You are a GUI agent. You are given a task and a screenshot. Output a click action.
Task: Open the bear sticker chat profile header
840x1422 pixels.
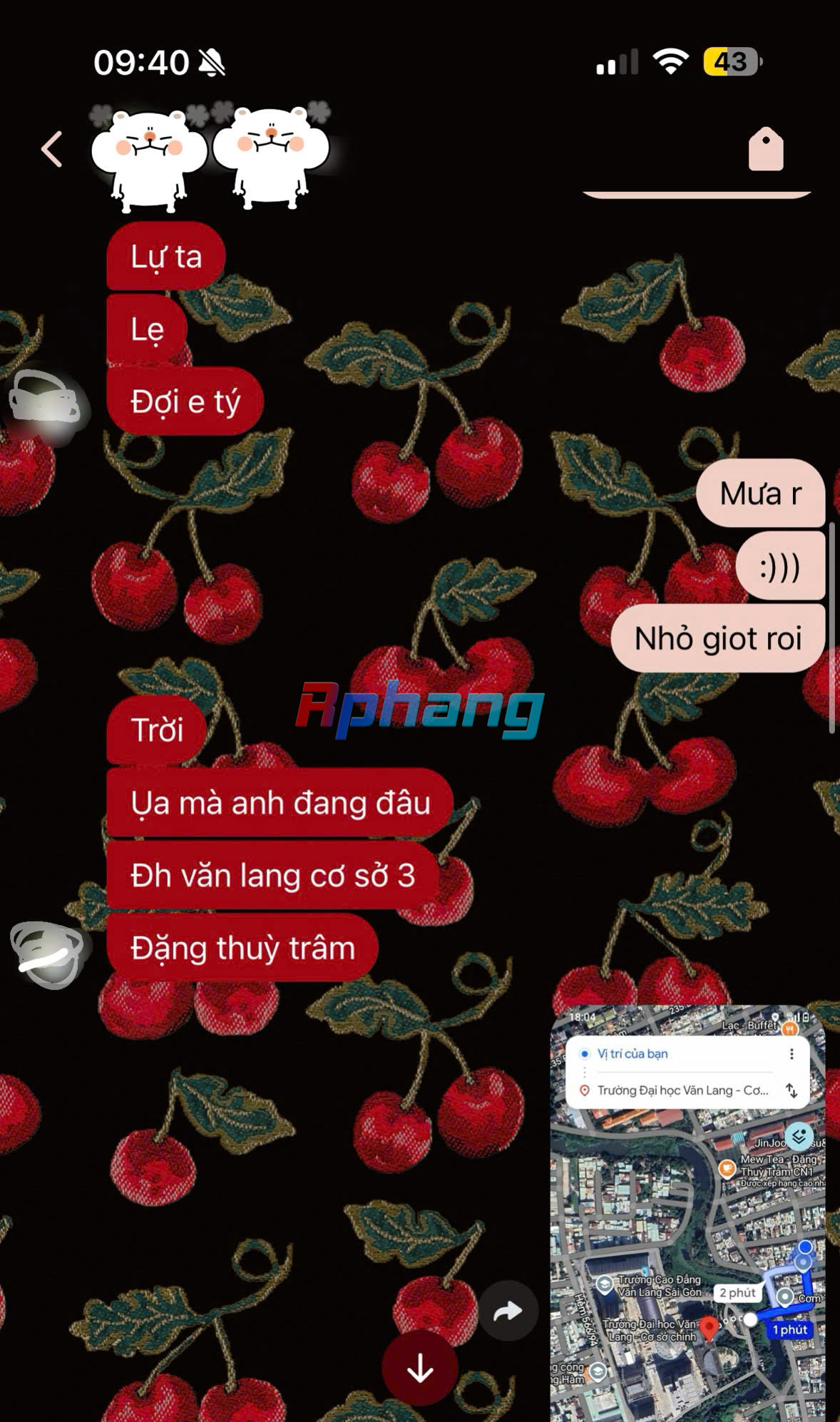point(211,155)
